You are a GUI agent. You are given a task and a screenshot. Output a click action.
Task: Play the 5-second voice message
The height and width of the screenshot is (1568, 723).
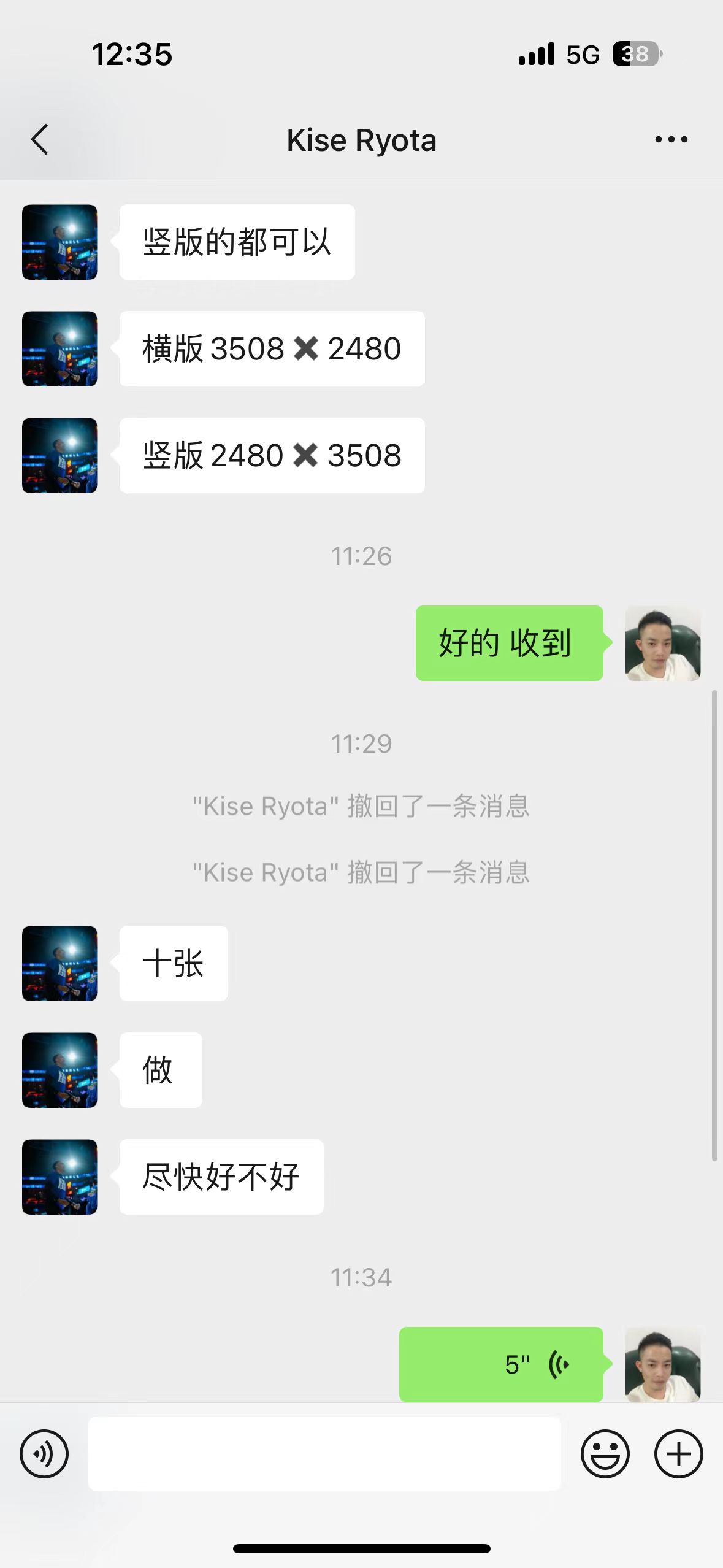(x=501, y=1364)
